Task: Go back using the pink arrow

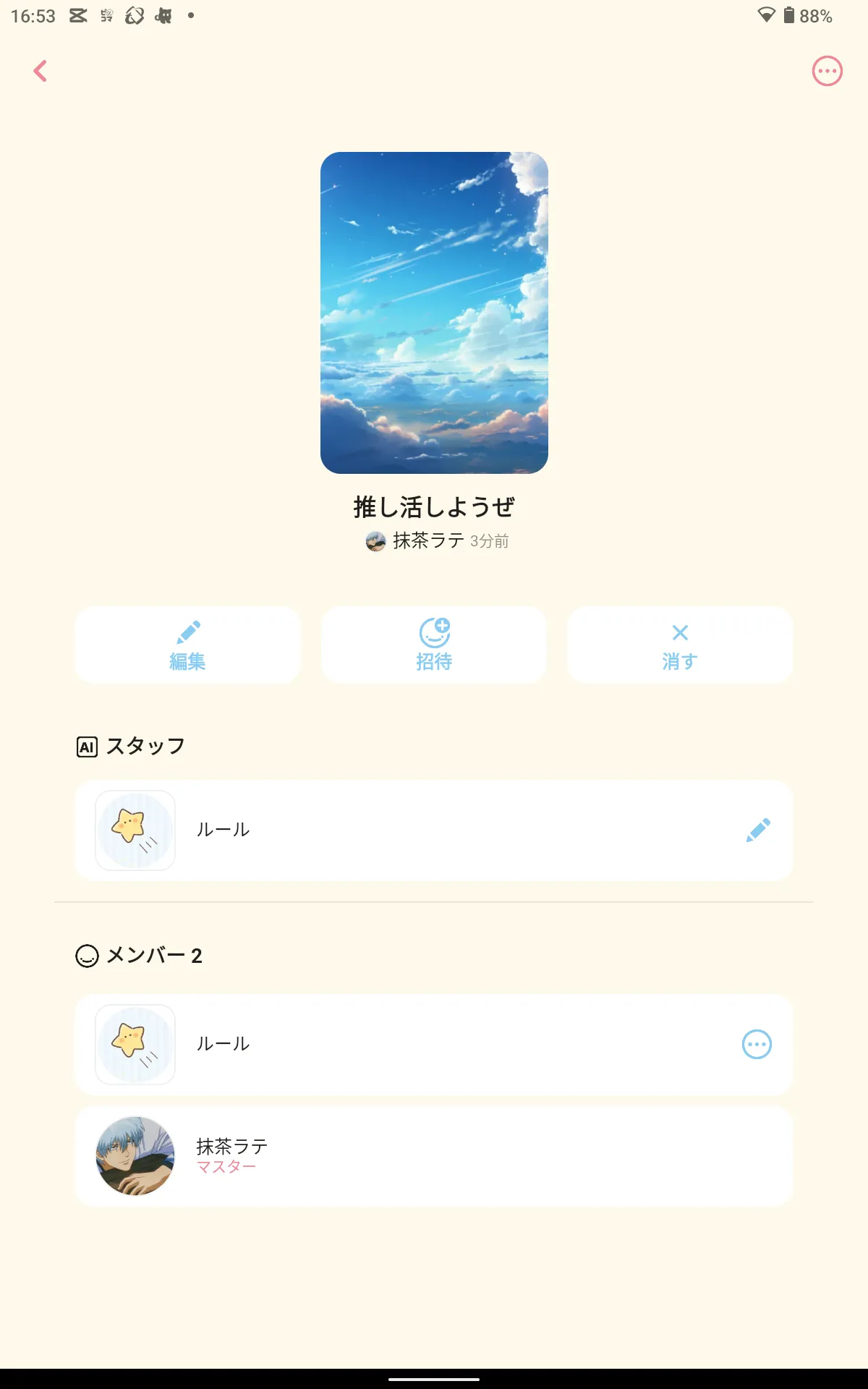Action: tap(41, 71)
